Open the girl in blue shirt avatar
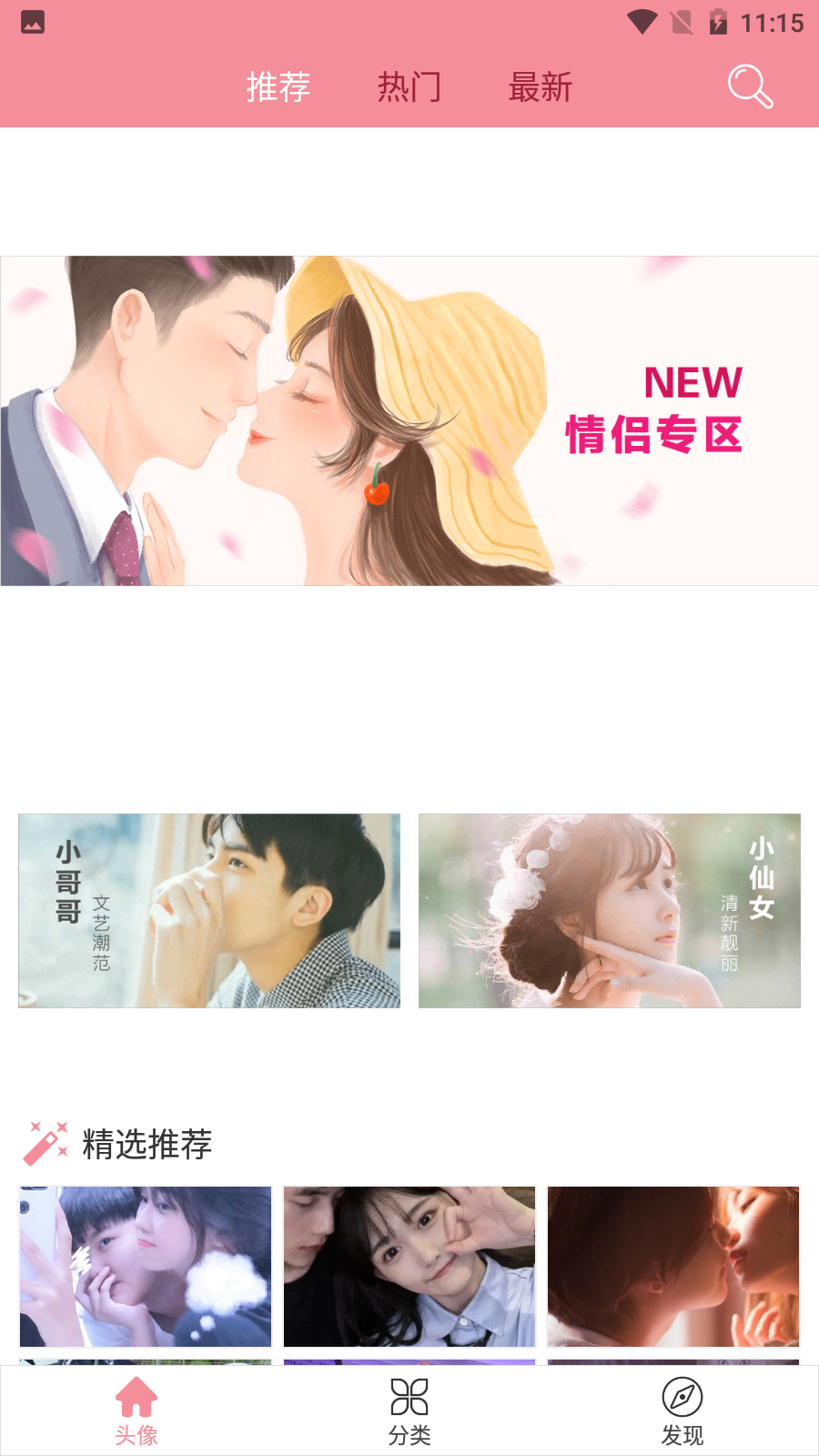Image resolution: width=819 pixels, height=1456 pixels. pos(409,1266)
